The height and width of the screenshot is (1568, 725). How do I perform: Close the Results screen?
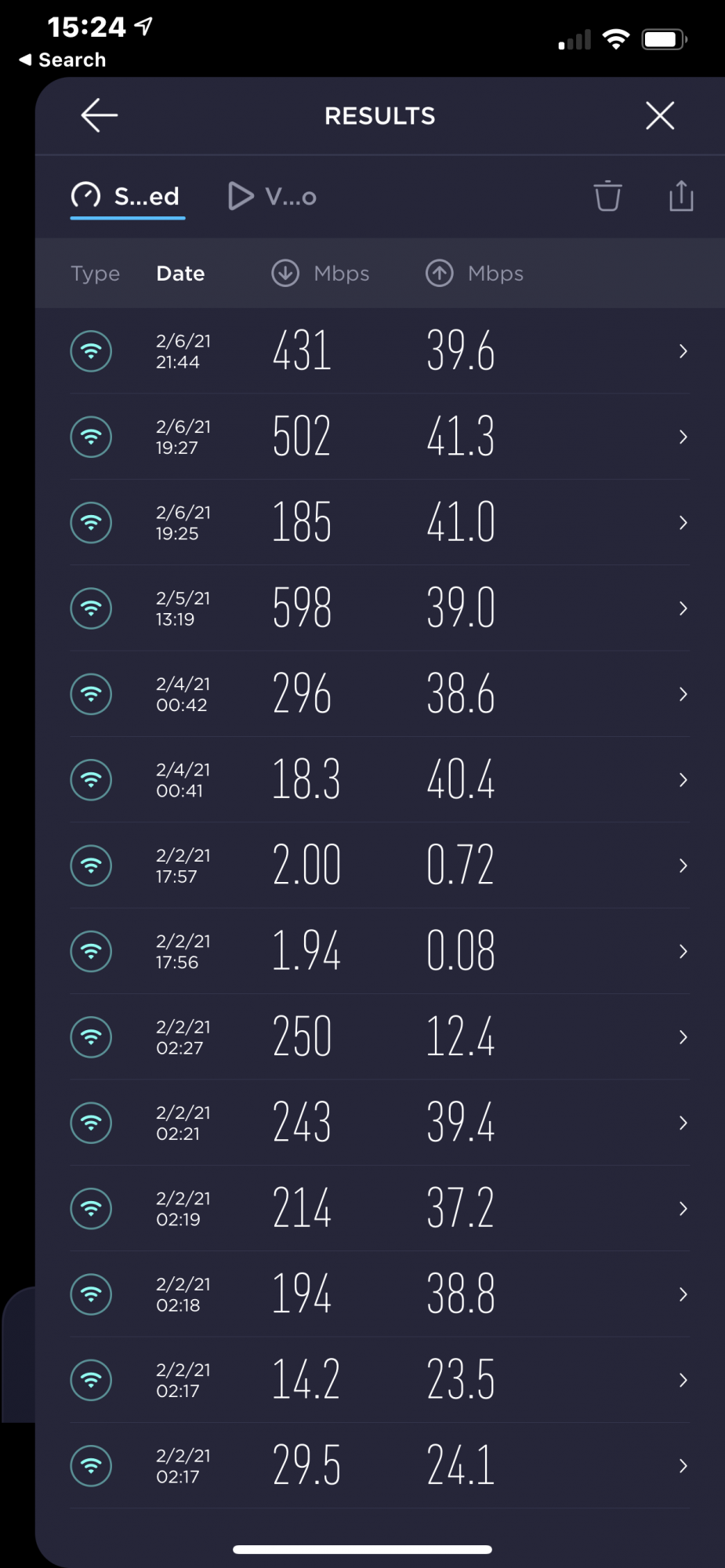659,115
